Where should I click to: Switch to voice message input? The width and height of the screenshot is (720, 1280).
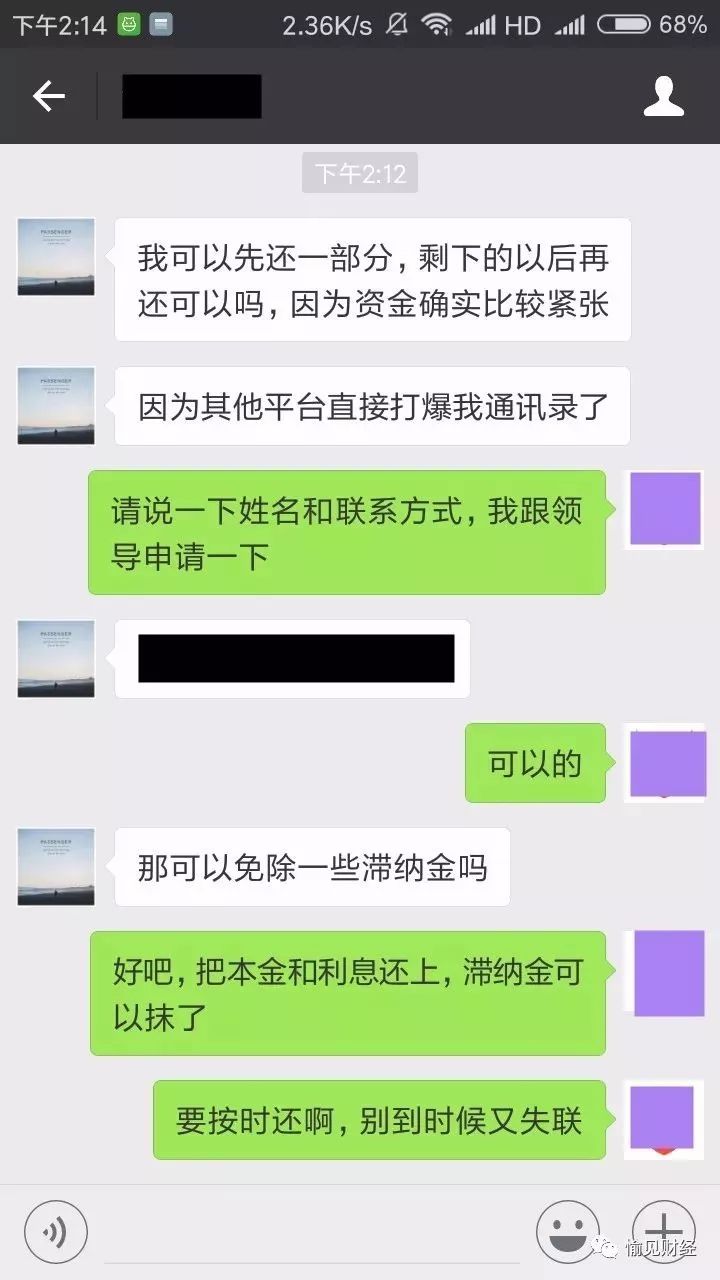[56, 1230]
